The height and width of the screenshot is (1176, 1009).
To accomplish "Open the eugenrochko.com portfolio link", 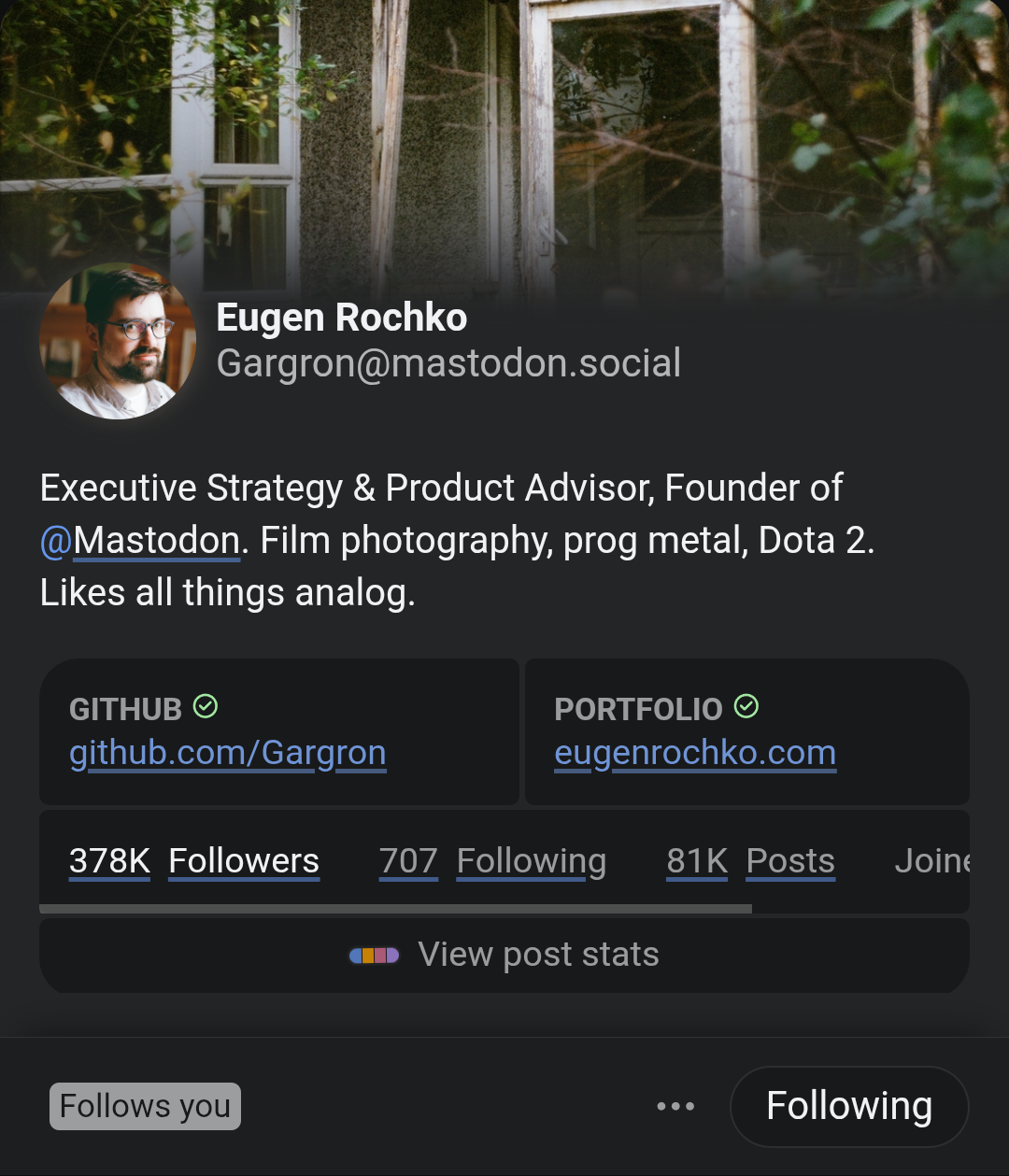I will (694, 753).
